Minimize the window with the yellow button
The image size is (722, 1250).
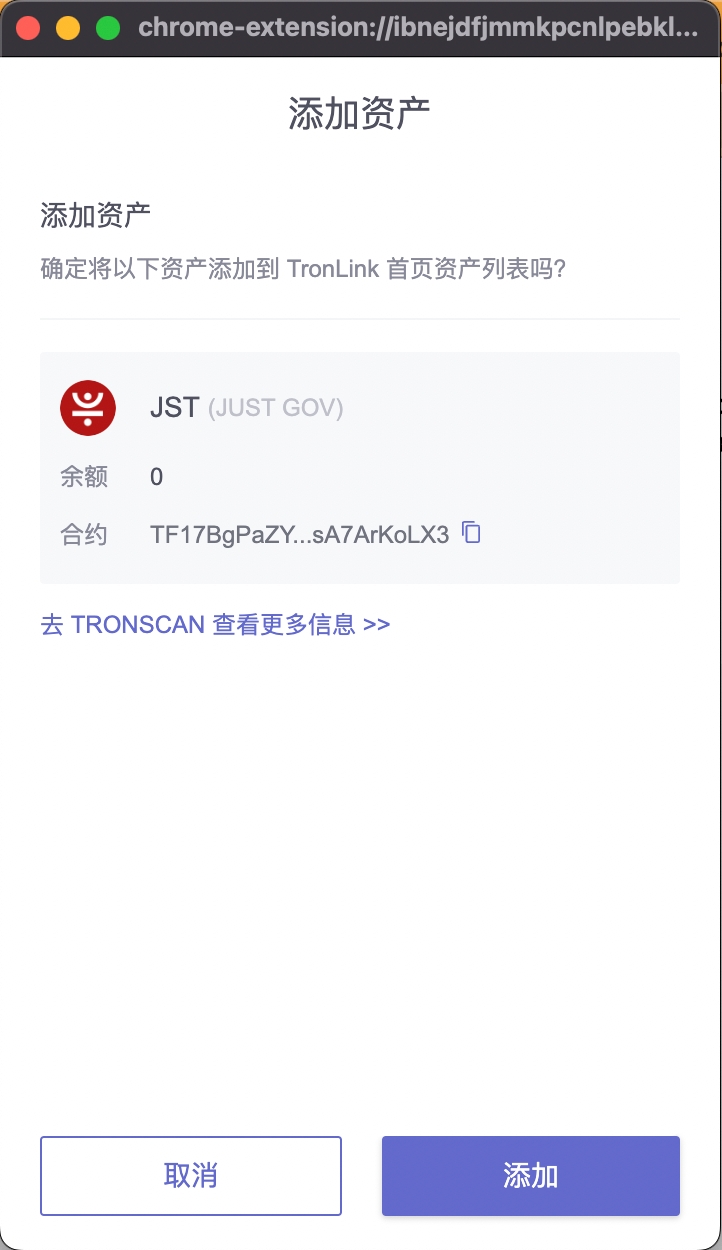(68, 28)
